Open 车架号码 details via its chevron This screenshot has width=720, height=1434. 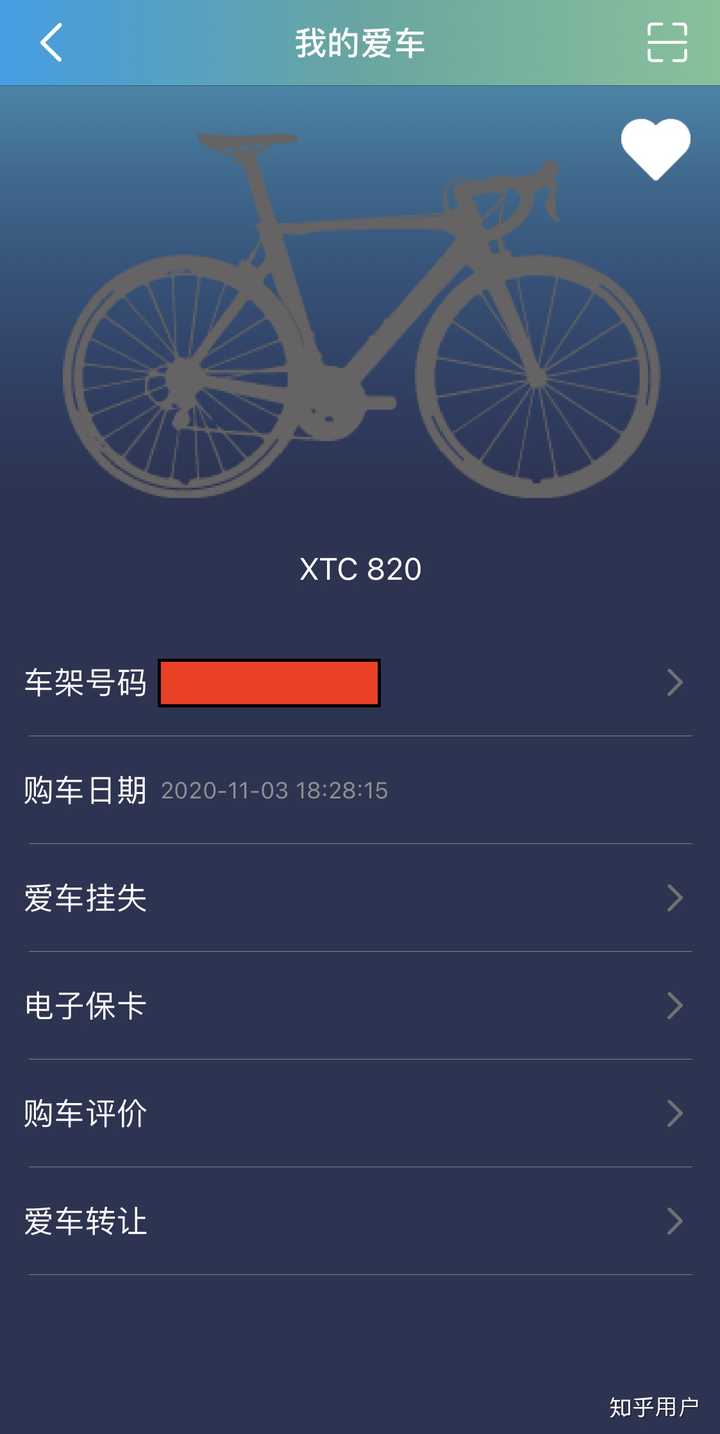click(675, 683)
